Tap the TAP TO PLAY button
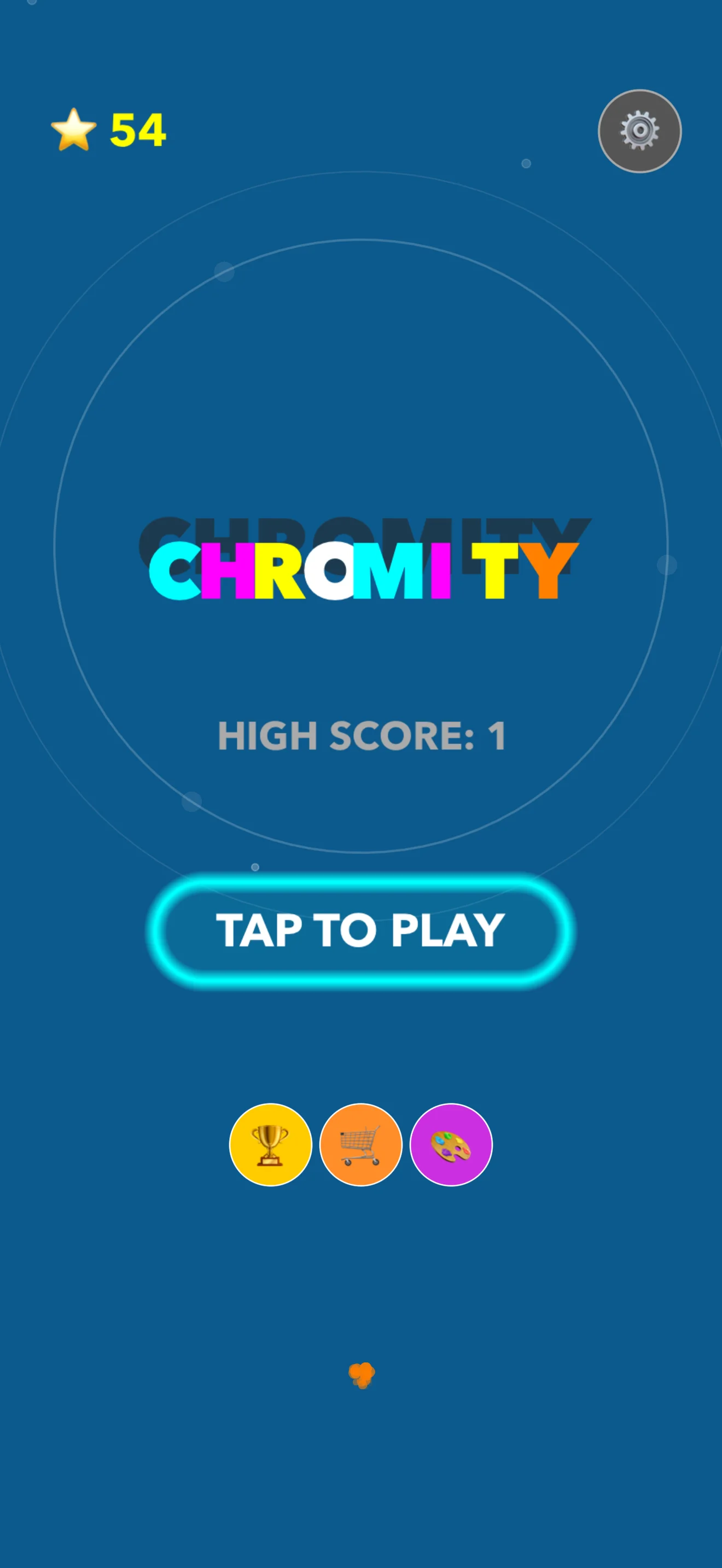Image resolution: width=722 pixels, height=1568 pixels. tap(360, 929)
